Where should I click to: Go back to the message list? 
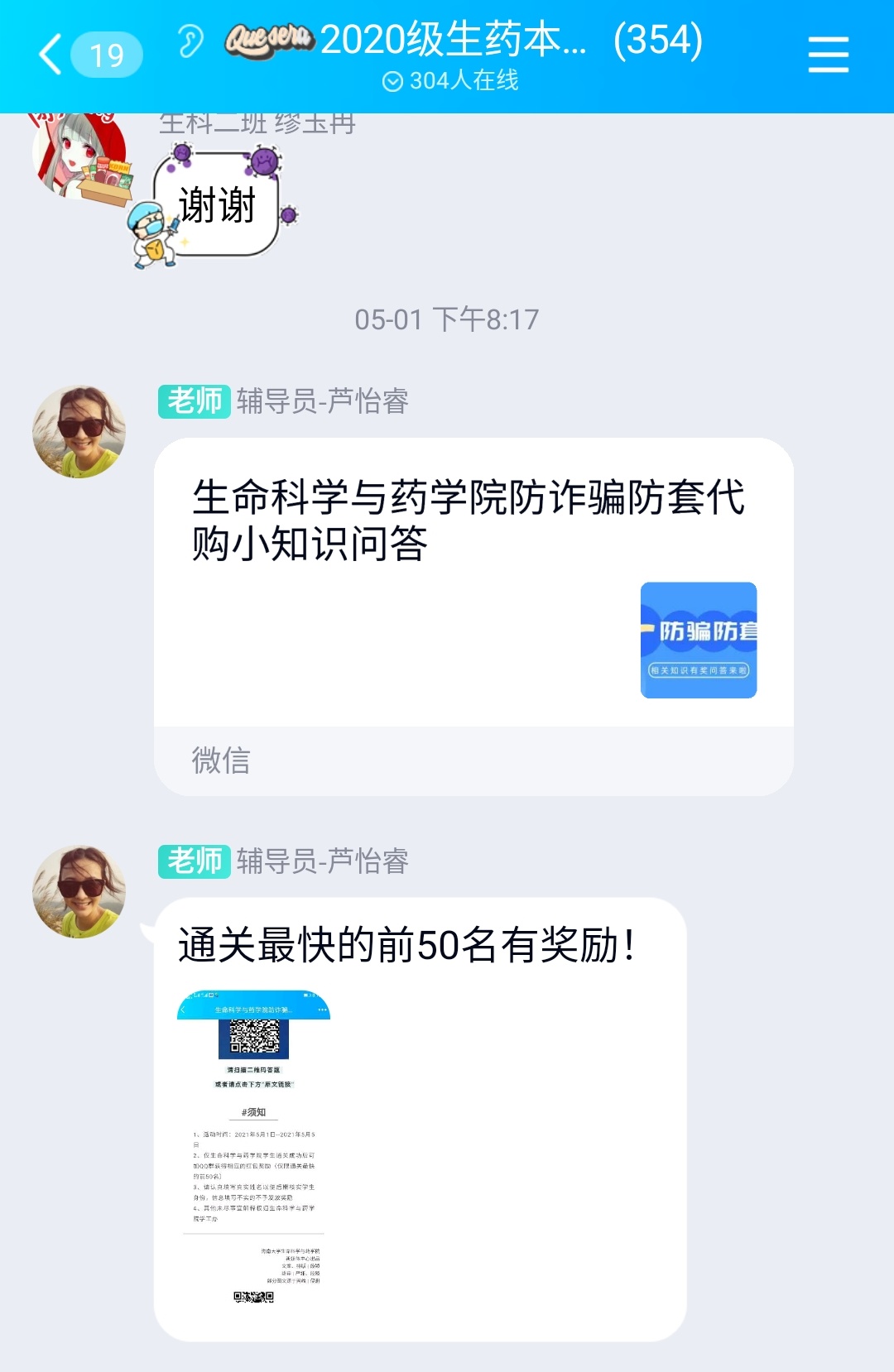pyautogui.click(x=51, y=55)
